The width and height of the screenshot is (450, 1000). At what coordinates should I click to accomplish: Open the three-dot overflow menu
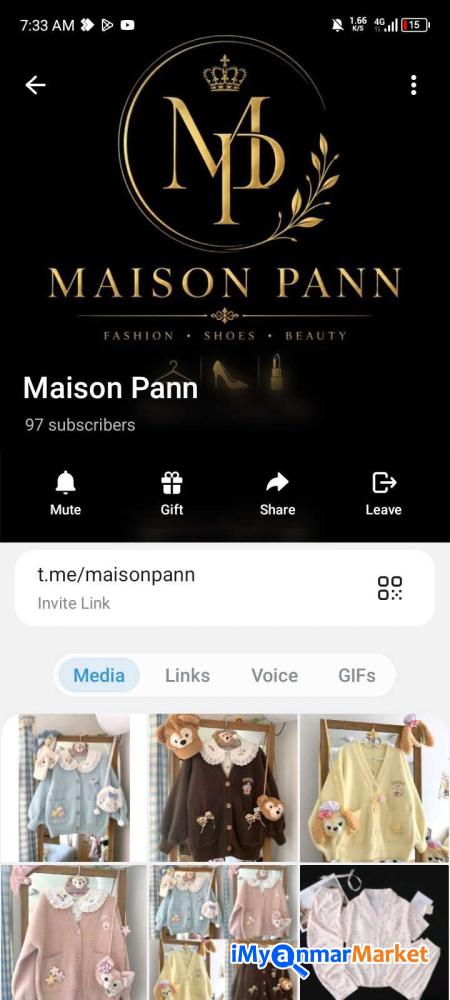point(414,85)
